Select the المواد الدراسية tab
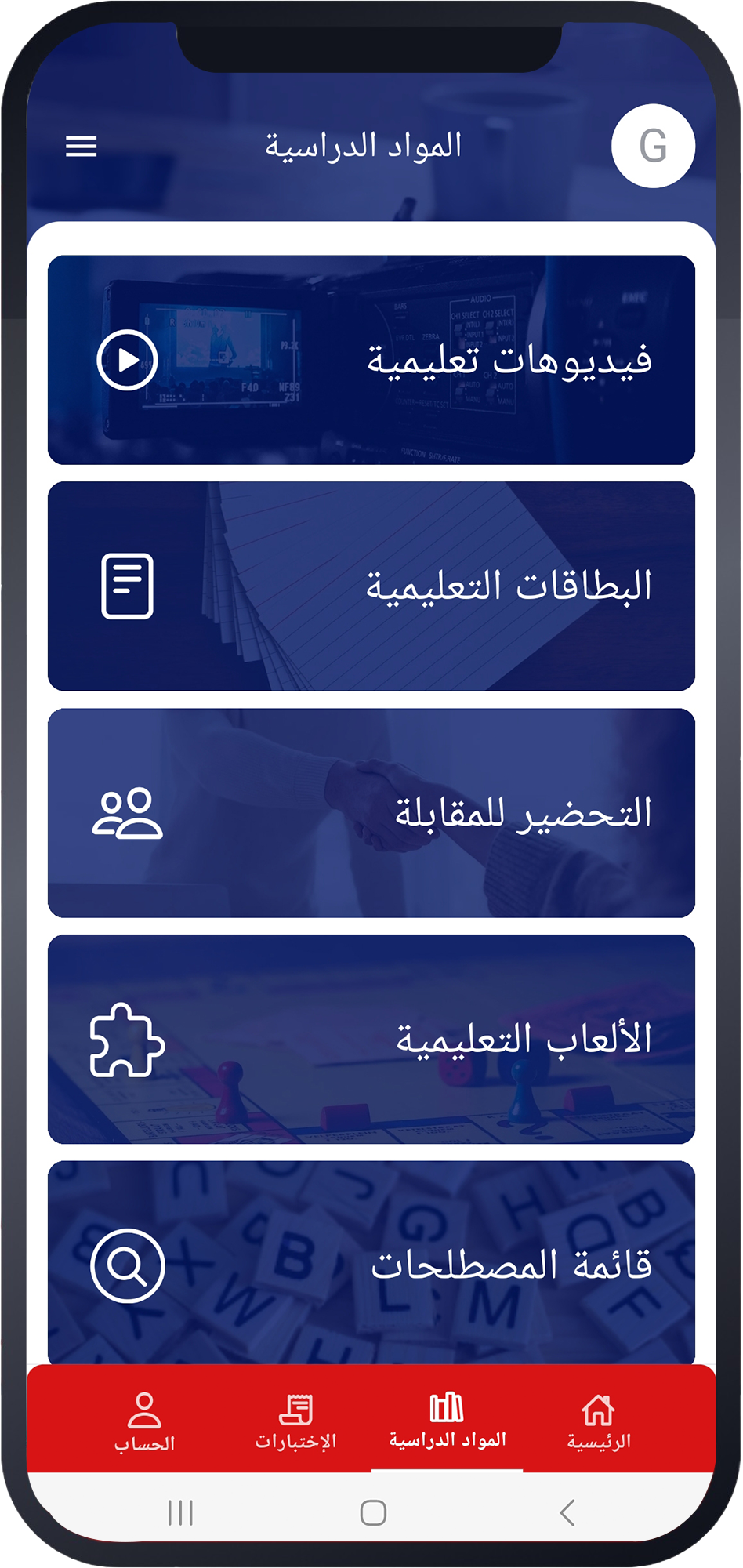Screen dimensions: 743x1568 click(x=448, y=1421)
